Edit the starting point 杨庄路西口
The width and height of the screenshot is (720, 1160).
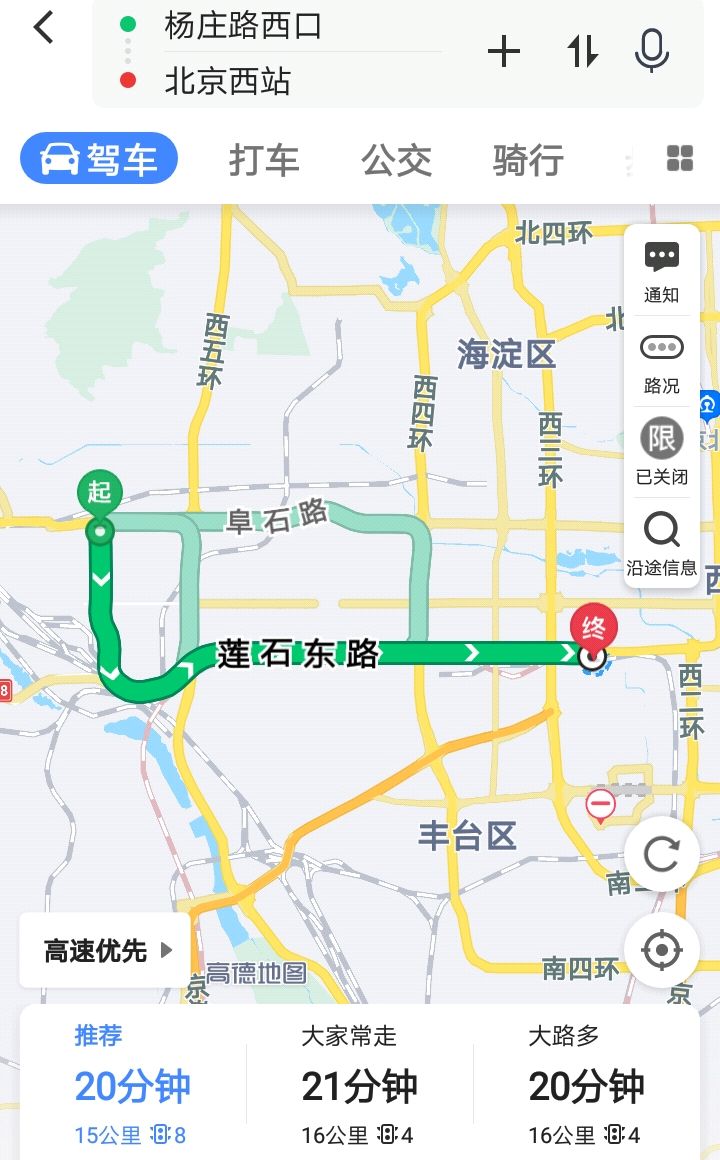tap(243, 26)
